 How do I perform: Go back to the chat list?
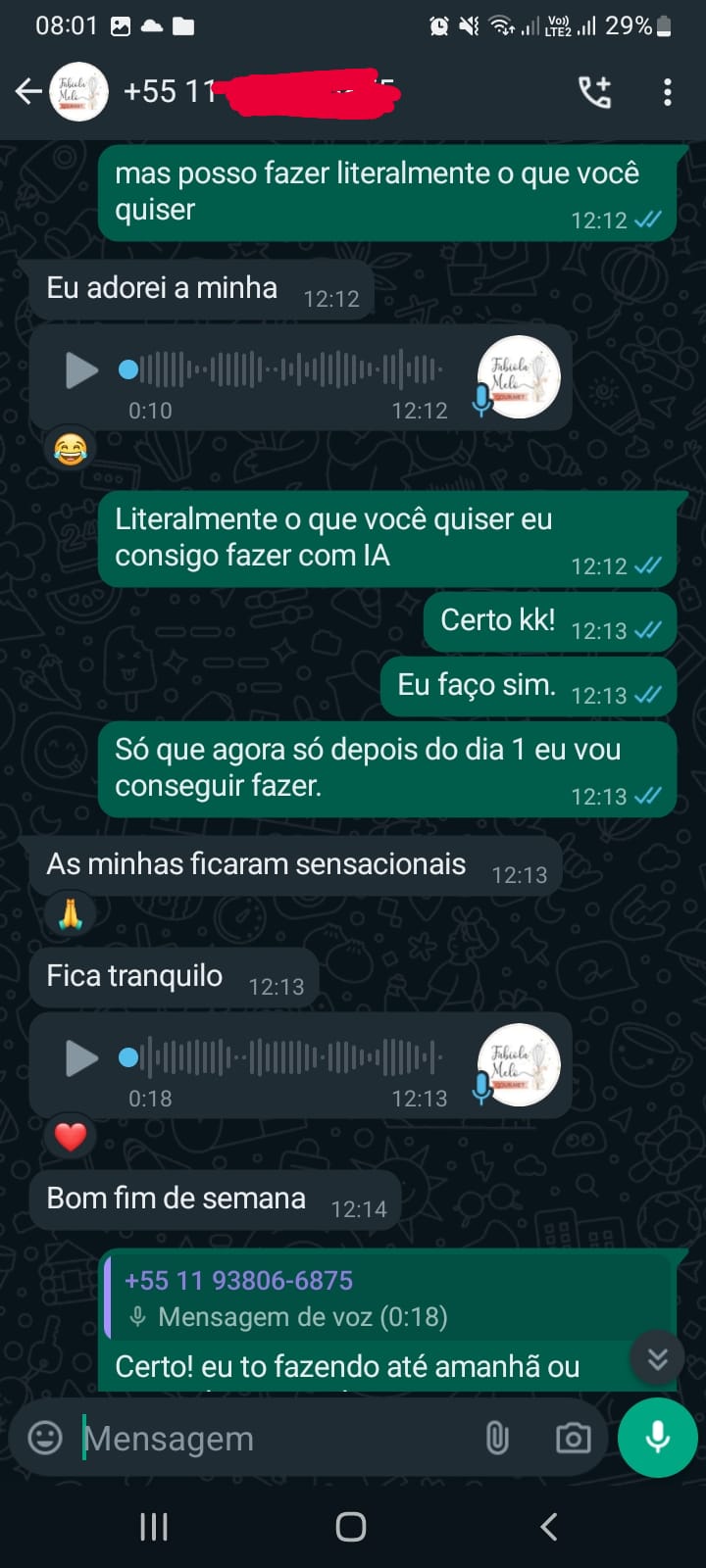28,92
